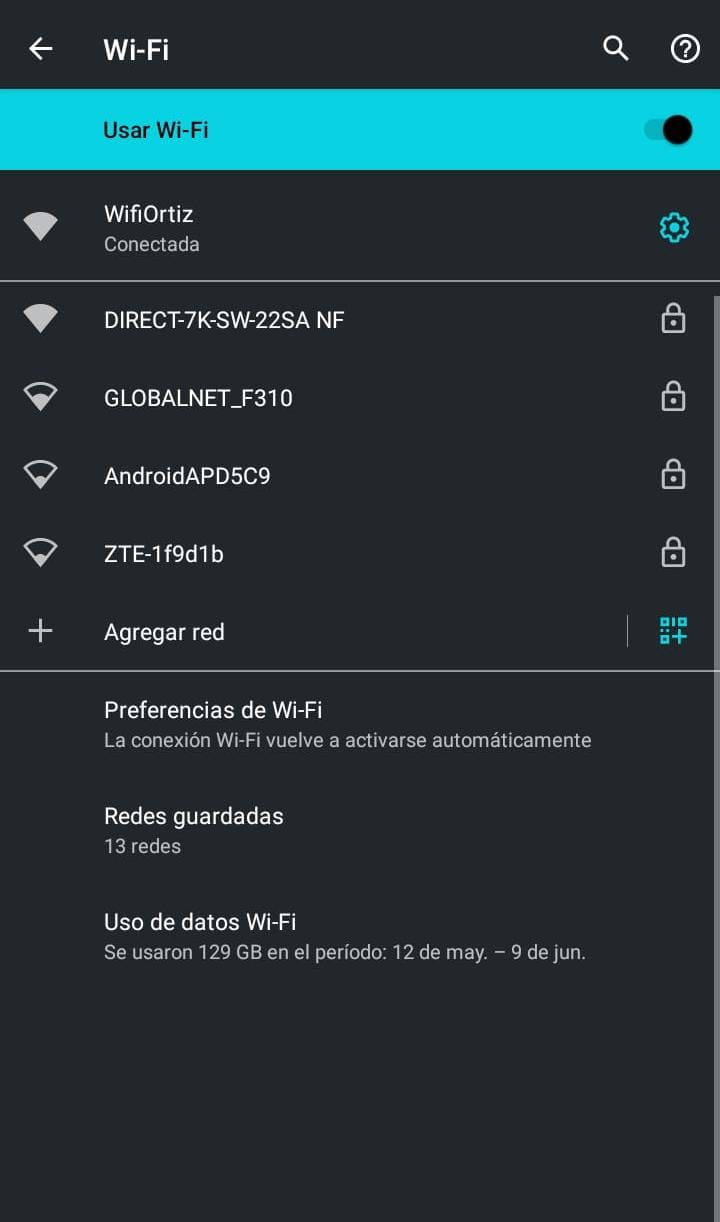Open the help icon

pos(685,49)
